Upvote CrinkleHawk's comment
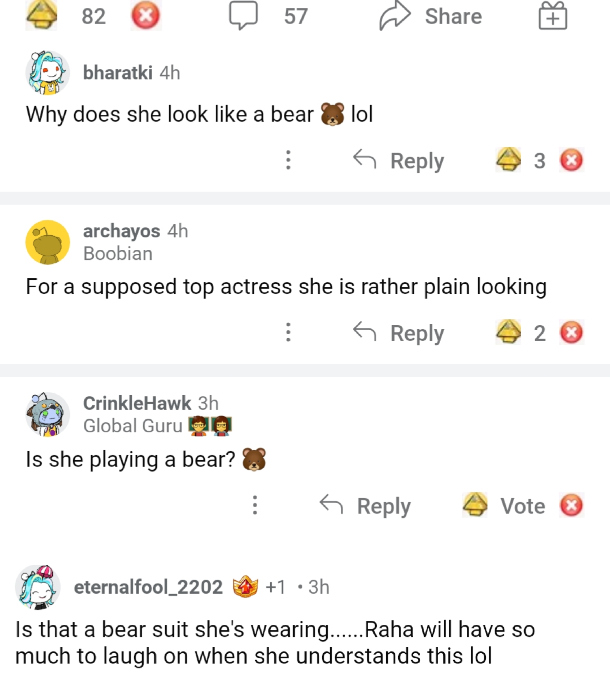 point(474,505)
